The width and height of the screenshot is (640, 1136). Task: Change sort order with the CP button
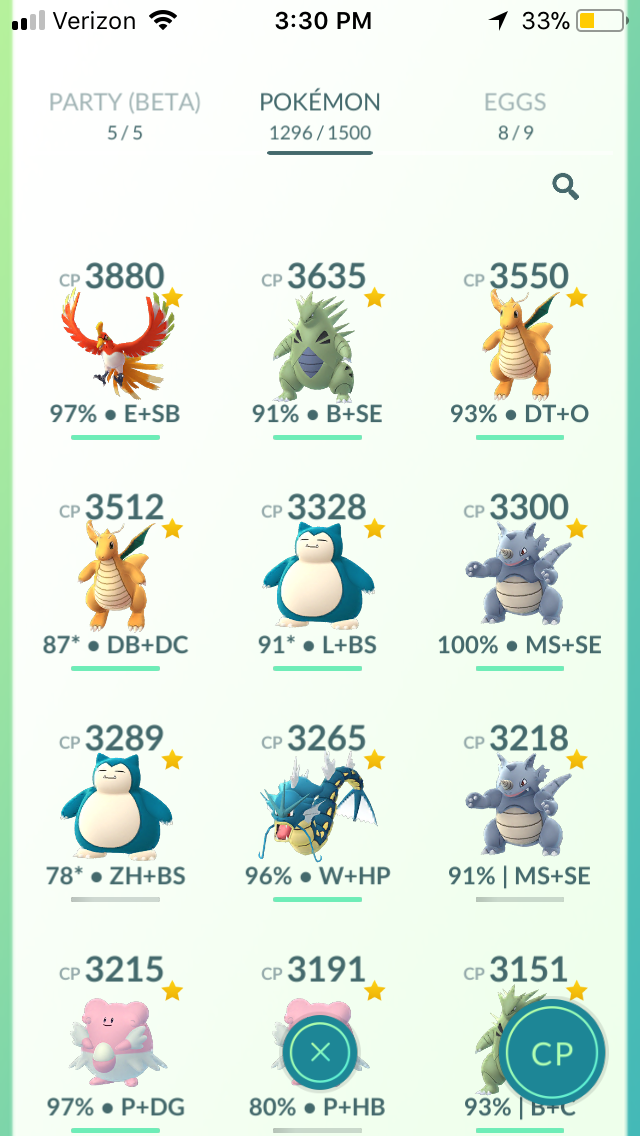click(x=552, y=1053)
